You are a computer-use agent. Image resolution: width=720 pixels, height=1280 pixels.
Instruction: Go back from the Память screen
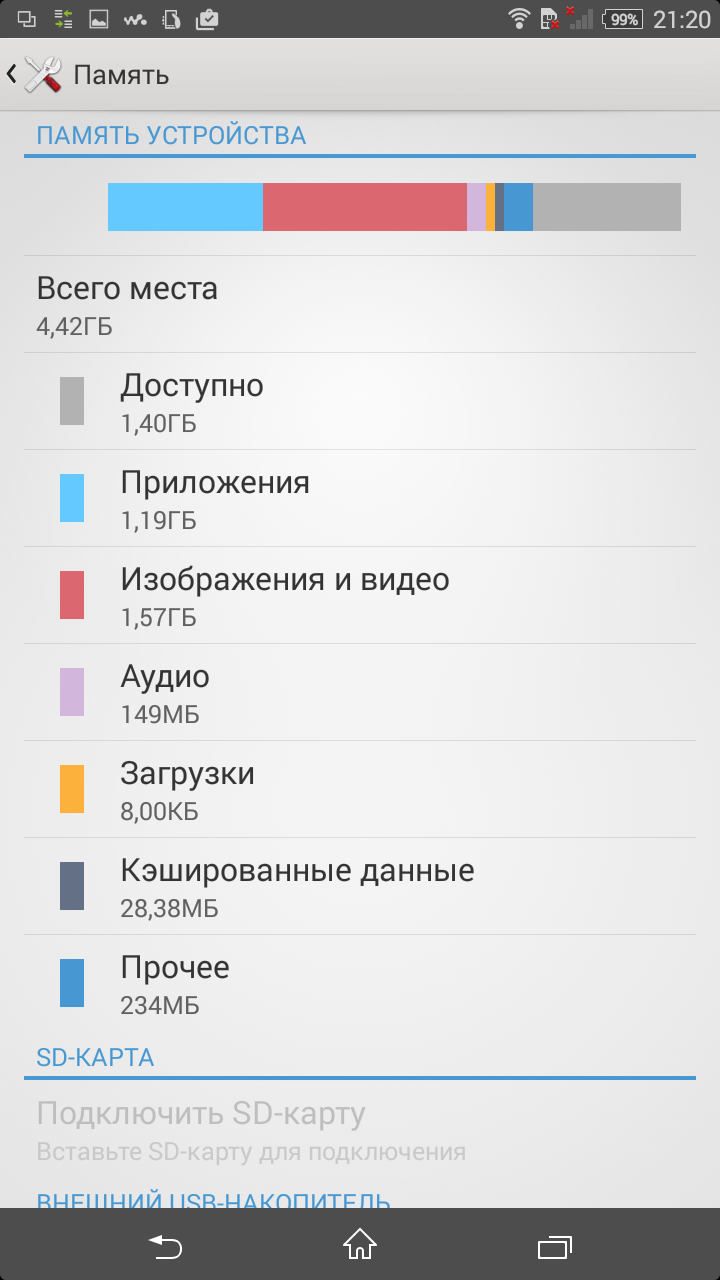(x=40, y=74)
